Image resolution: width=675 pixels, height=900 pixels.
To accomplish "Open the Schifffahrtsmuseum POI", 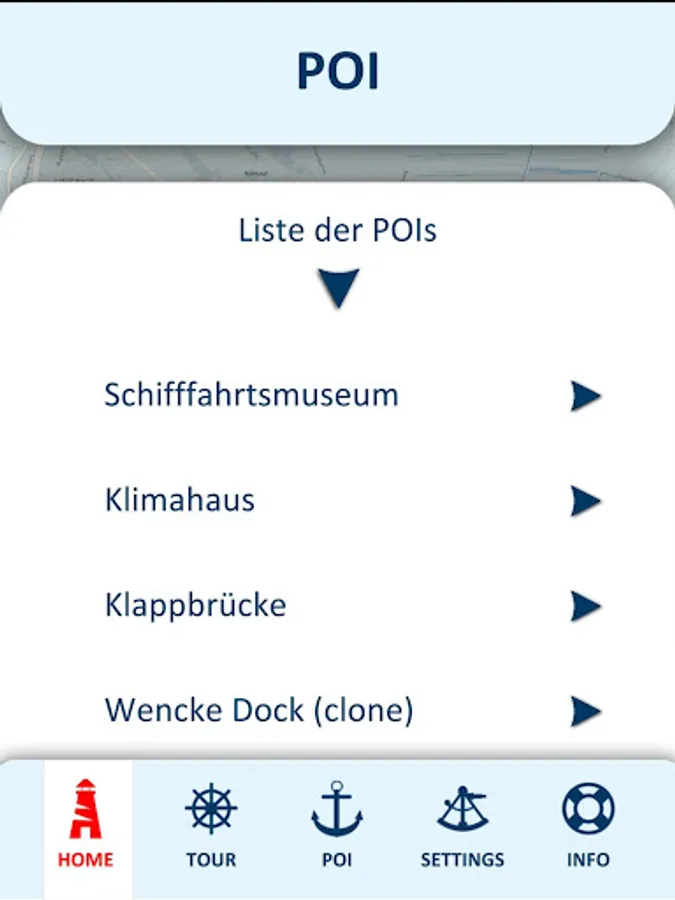I will pyautogui.click(x=251, y=395).
